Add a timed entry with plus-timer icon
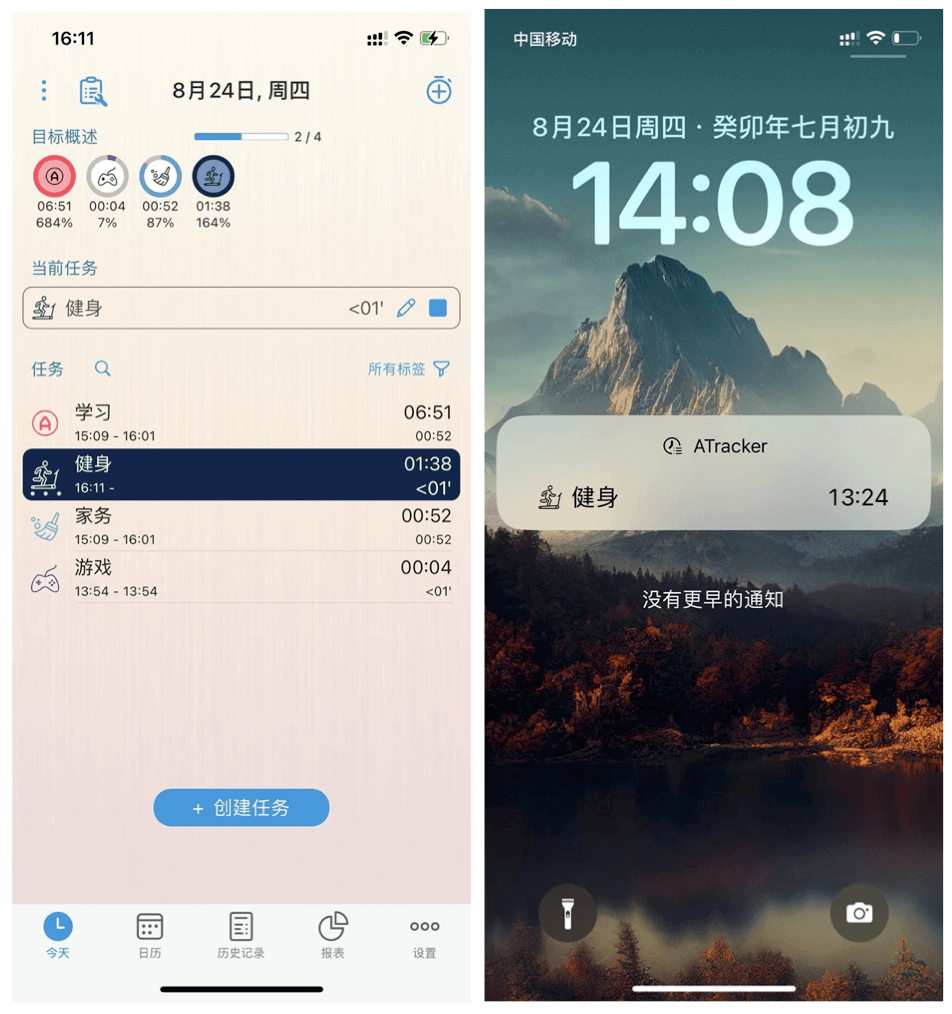The width and height of the screenshot is (952, 1014). pyautogui.click(x=439, y=90)
